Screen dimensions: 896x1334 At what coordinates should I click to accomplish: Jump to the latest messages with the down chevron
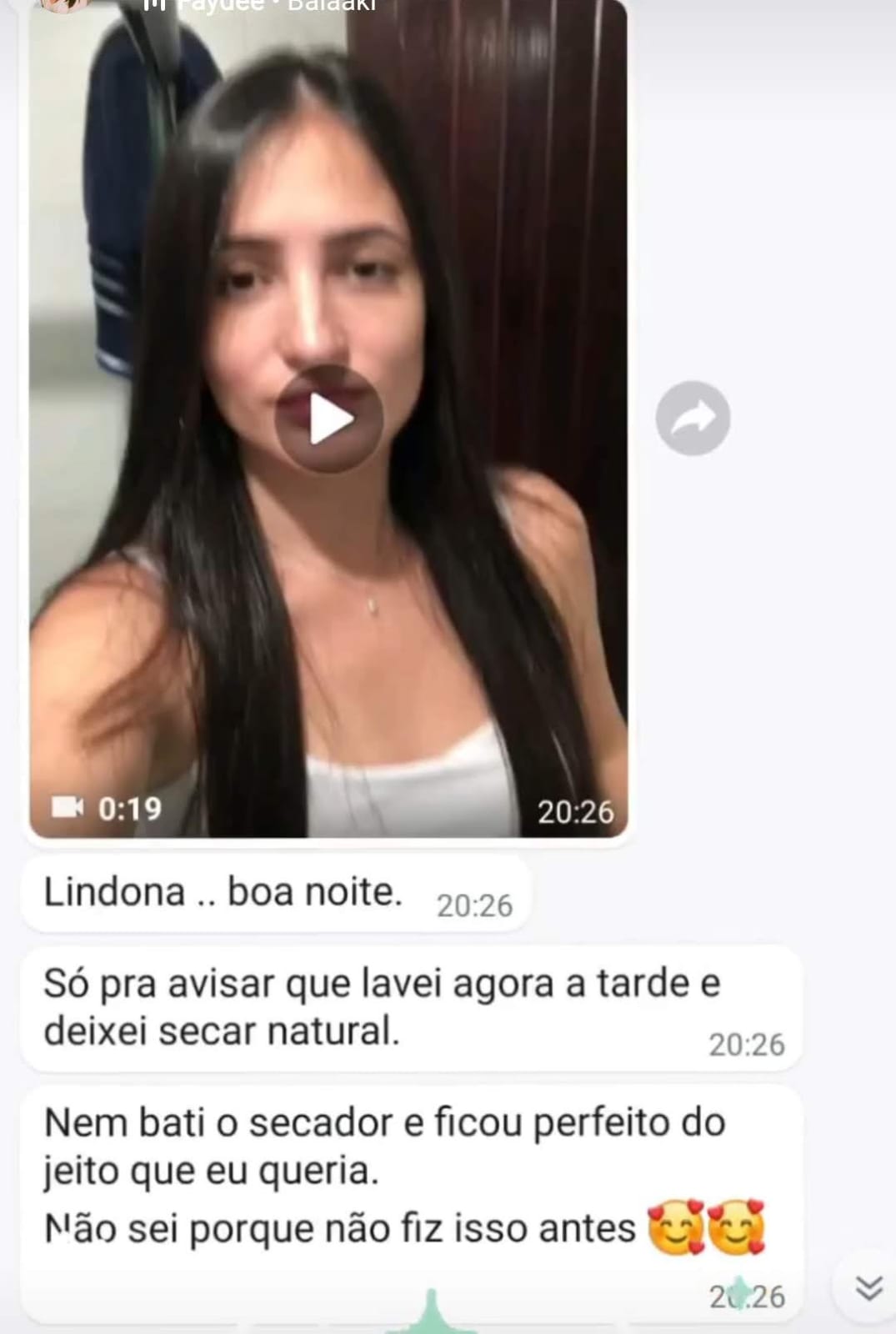(x=869, y=1287)
